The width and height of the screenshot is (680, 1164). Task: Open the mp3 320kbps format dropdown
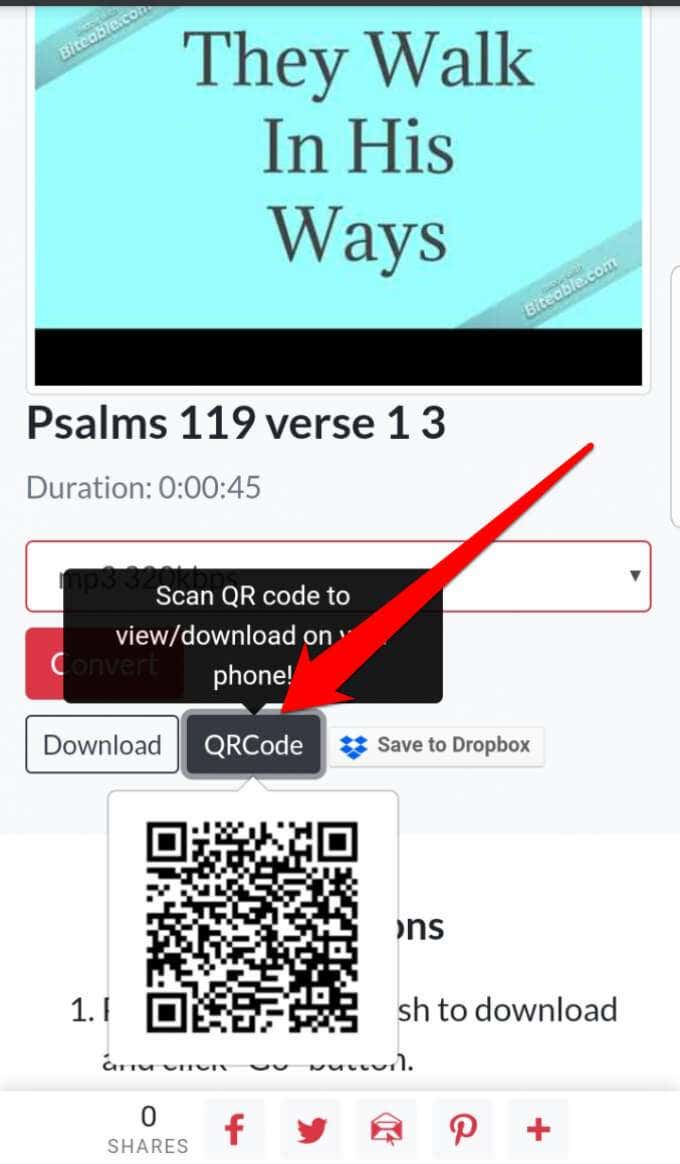point(339,576)
